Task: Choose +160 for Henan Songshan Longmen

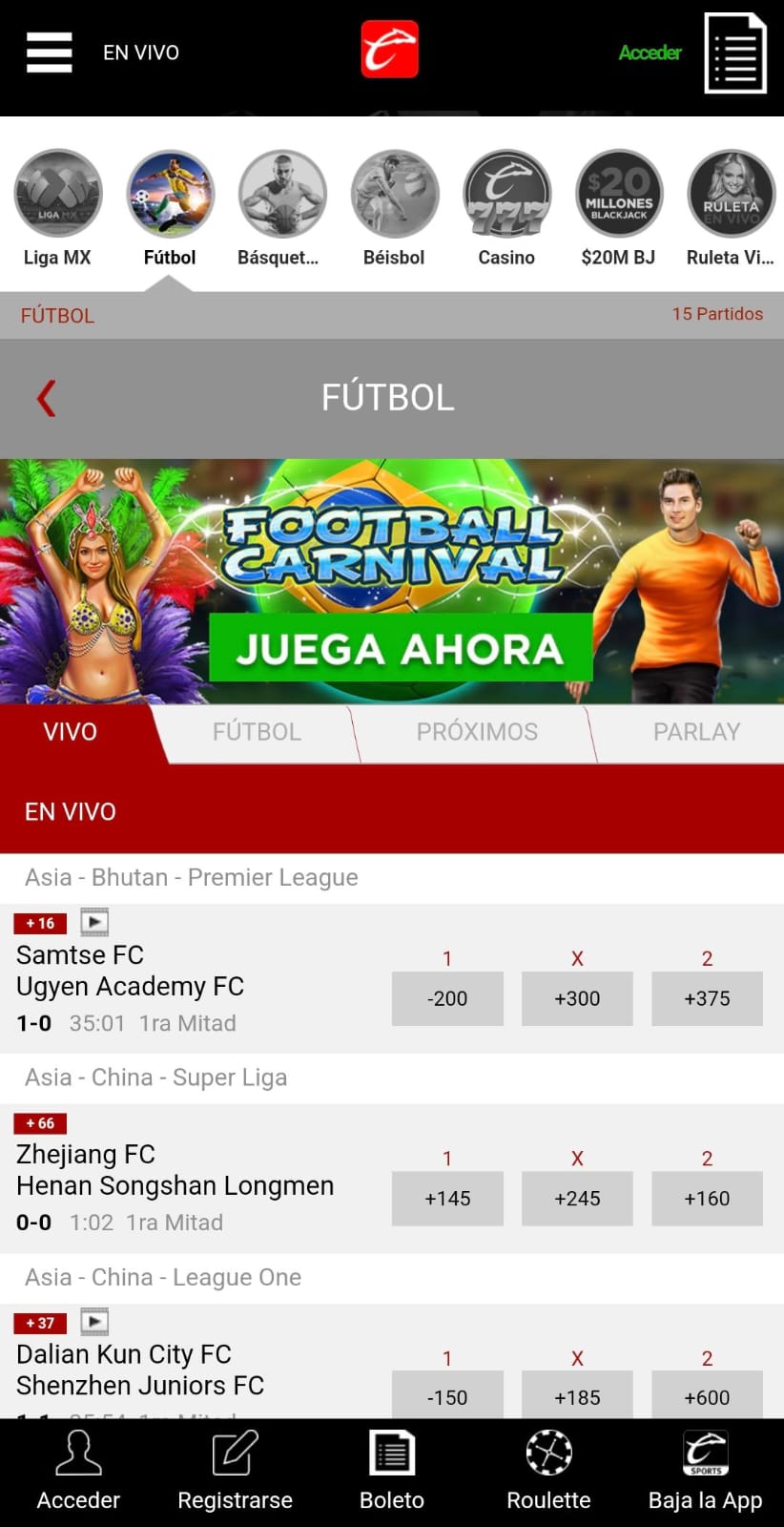Action: click(x=707, y=1199)
